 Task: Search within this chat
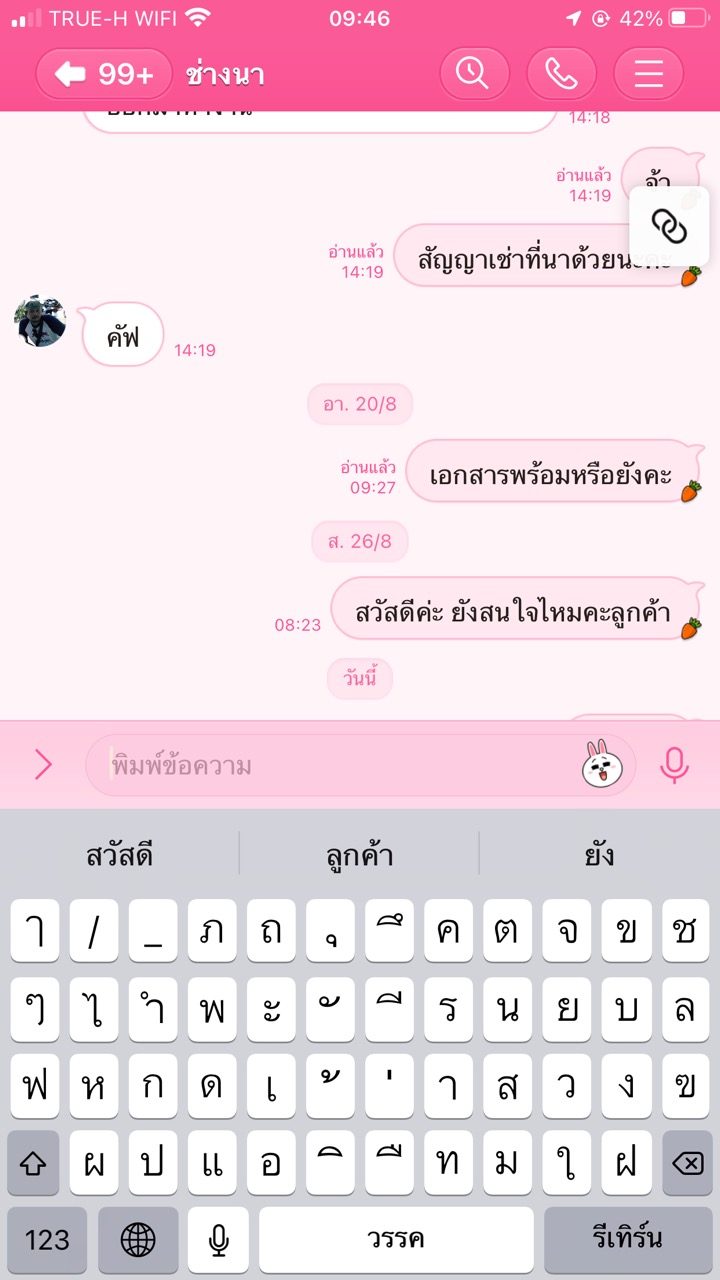click(474, 74)
